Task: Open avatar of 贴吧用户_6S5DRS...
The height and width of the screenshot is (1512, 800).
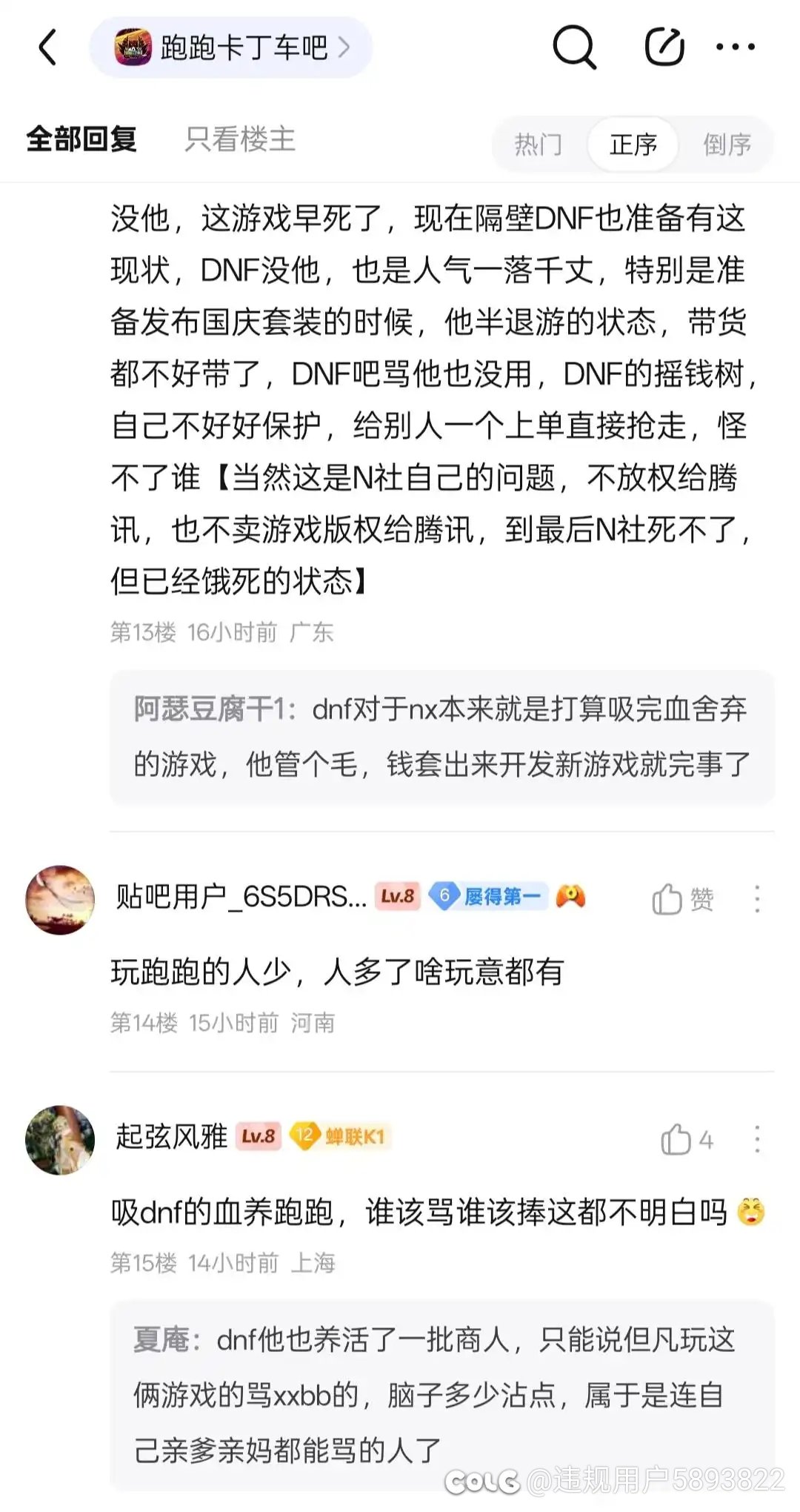Action: [x=60, y=899]
